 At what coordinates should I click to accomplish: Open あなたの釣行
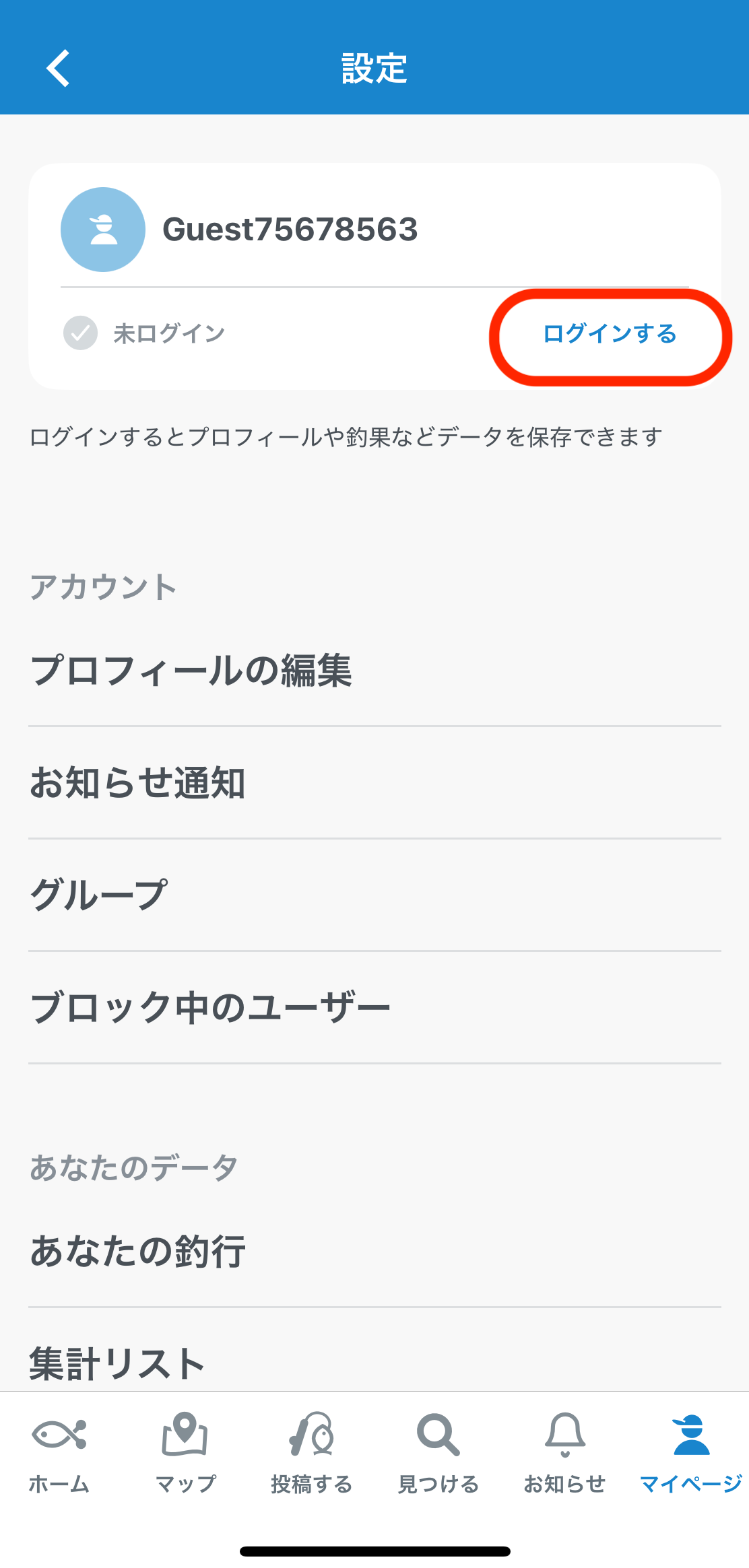[x=374, y=1252]
